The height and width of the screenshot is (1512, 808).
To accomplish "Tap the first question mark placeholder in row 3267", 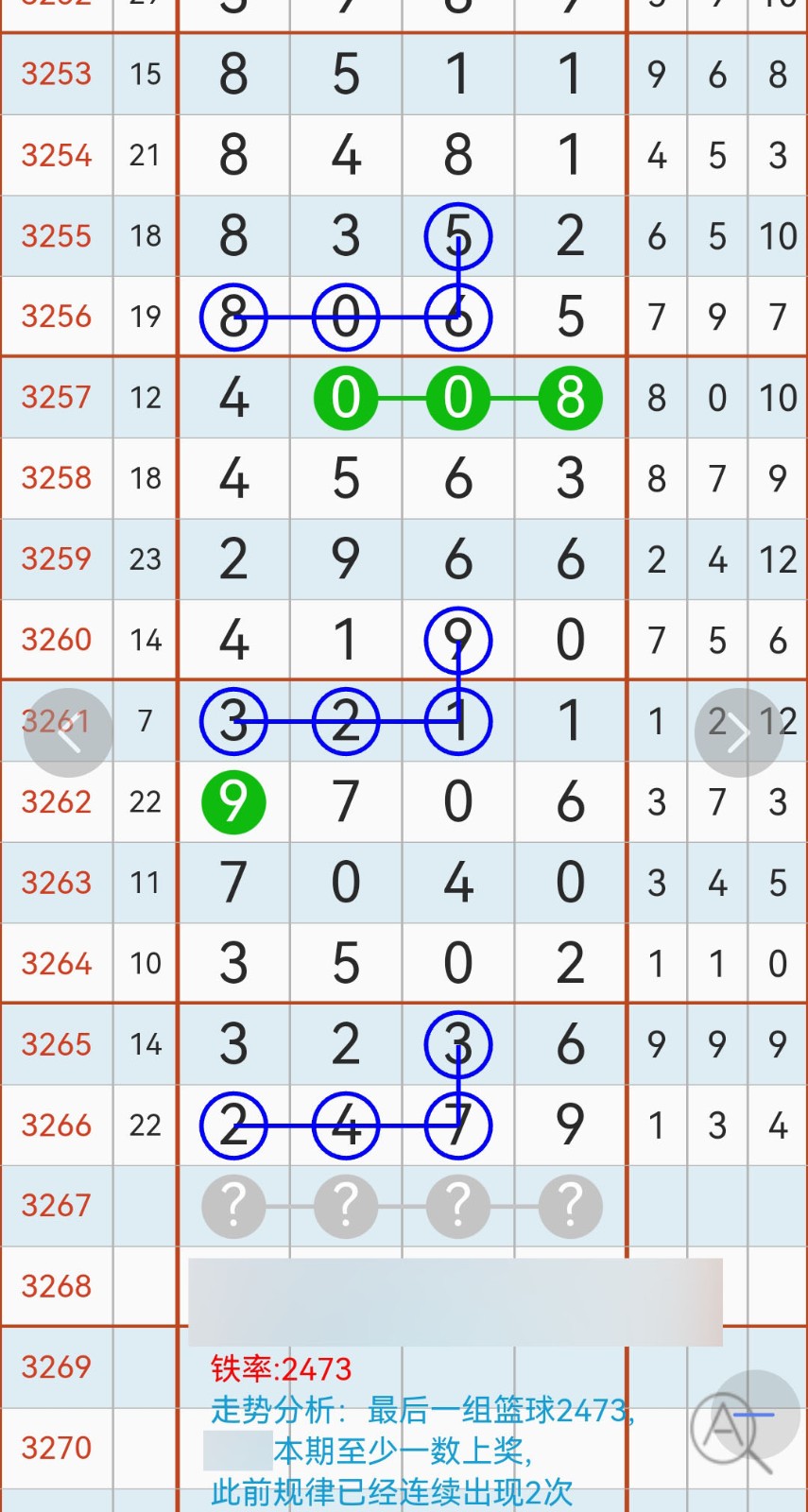I will tap(233, 1206).
